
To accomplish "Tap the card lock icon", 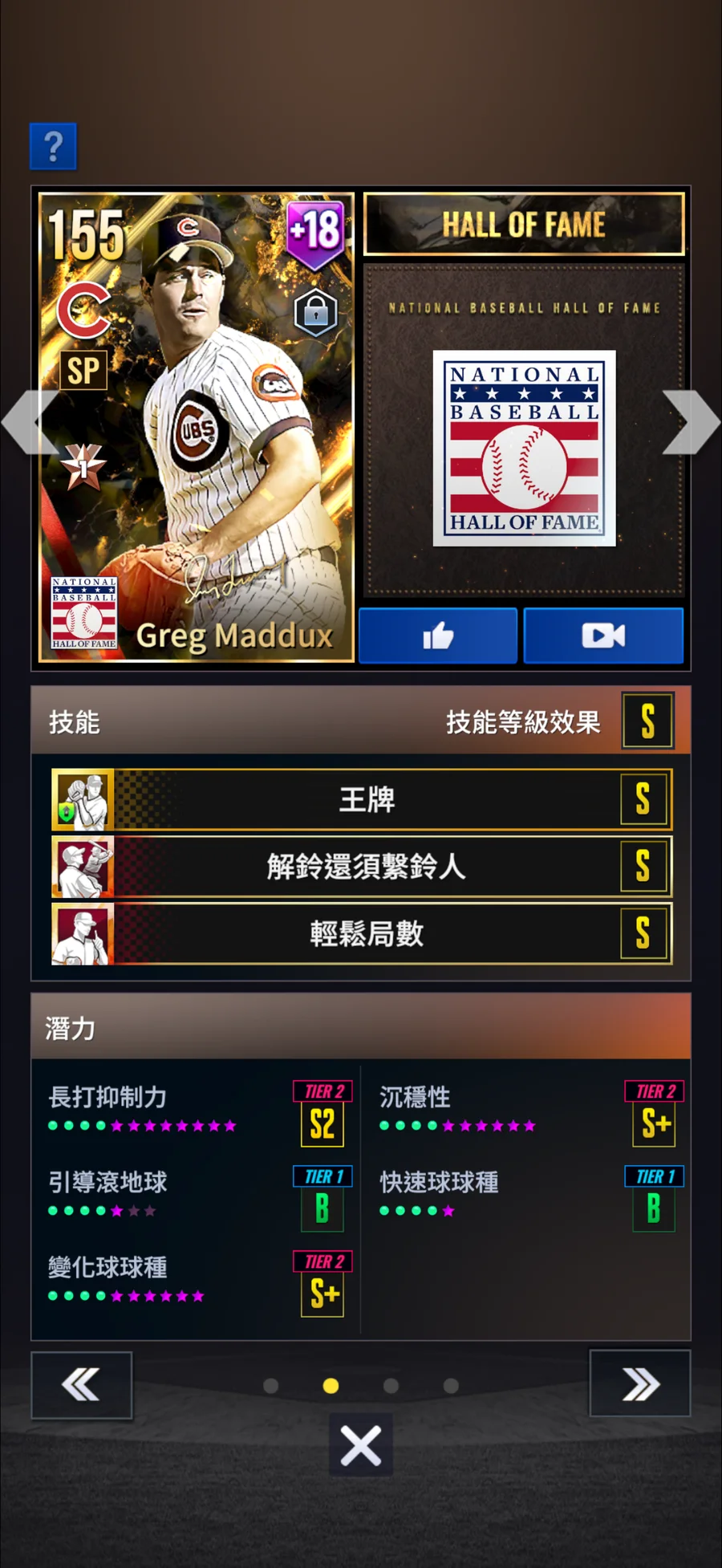I will [x=316, y=313].
